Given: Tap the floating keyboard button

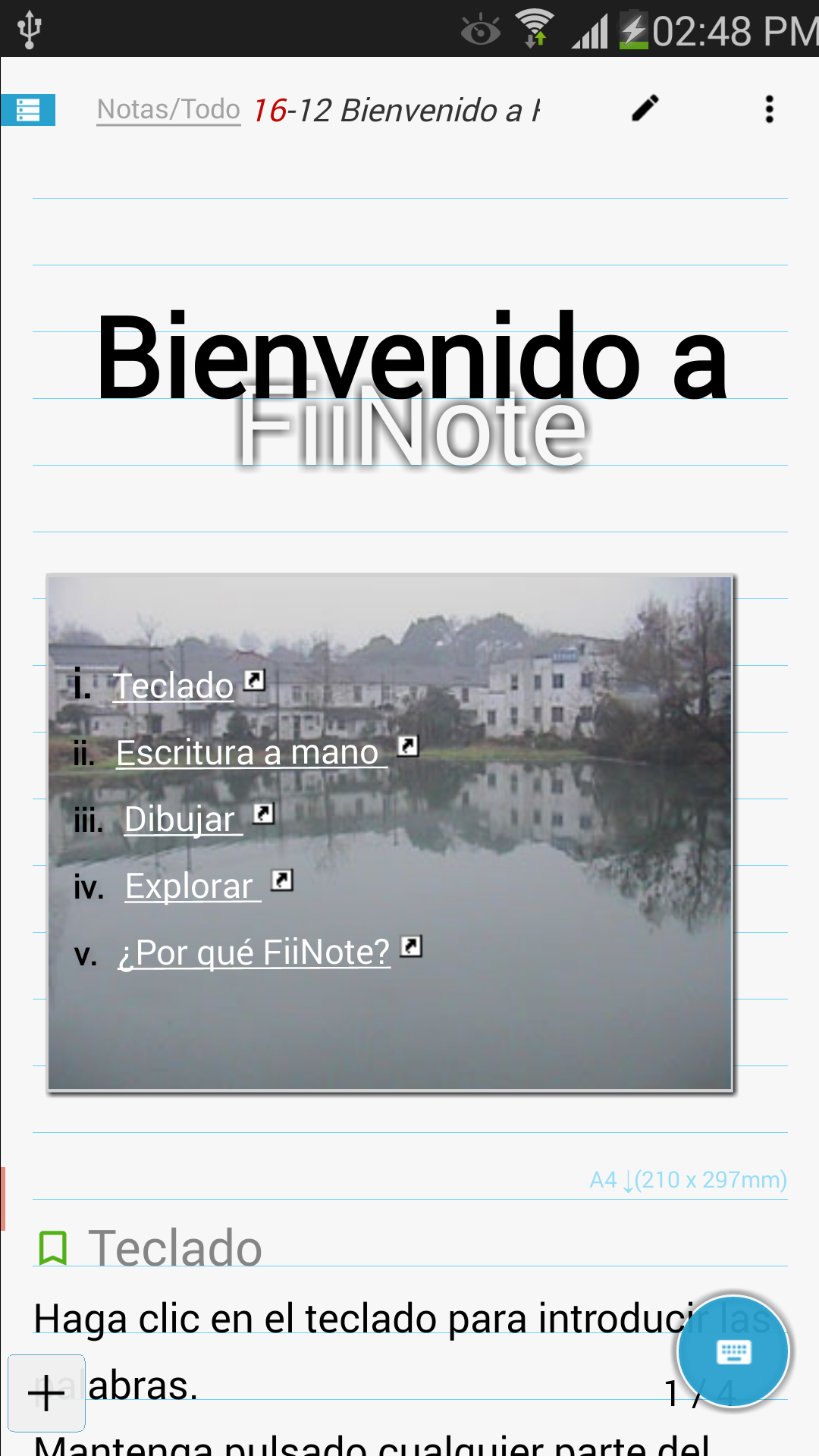Looking at the screenshot, I should (x=733, y=1351).
